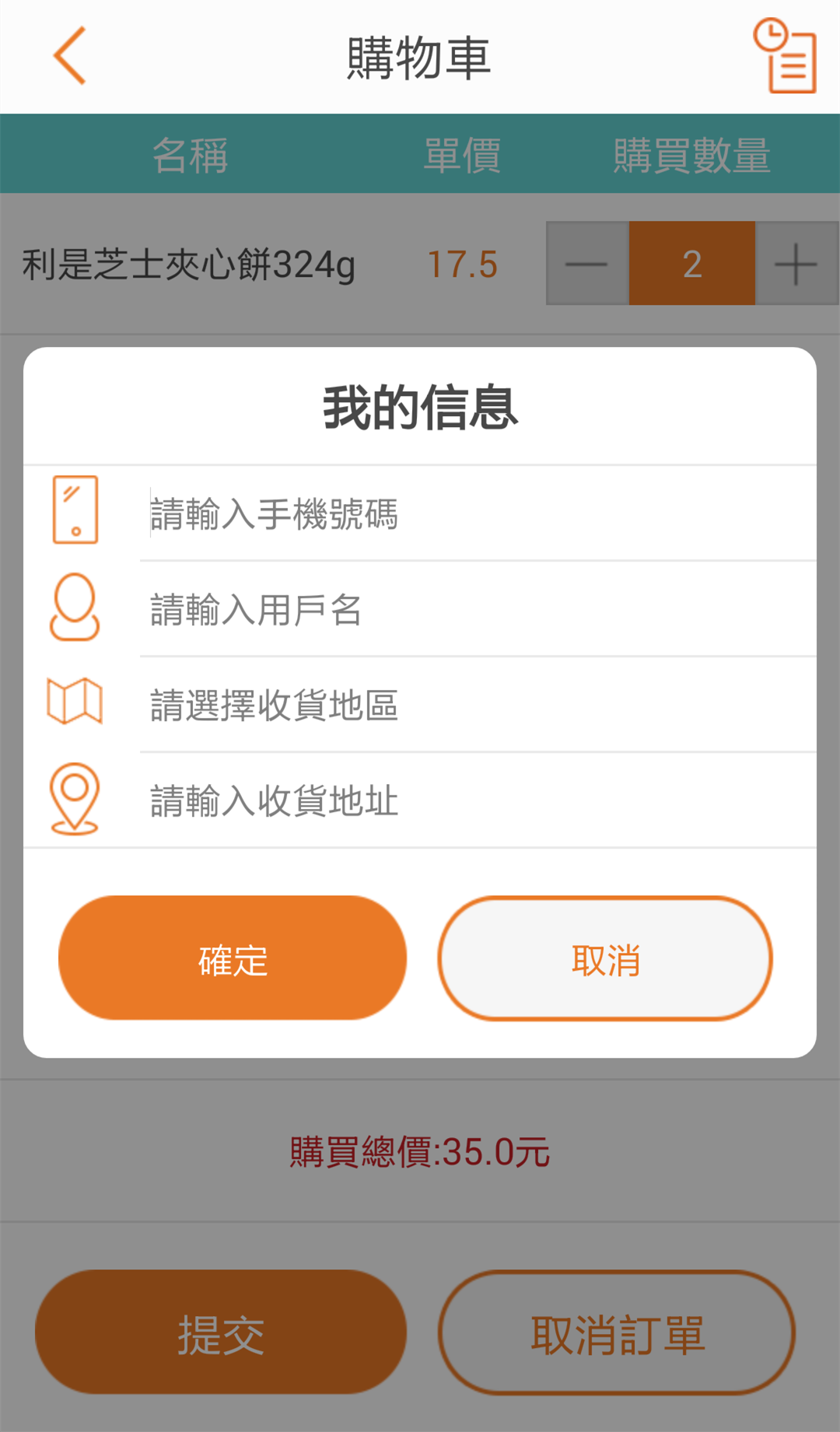Select the 名稱 column header
840x1432 pixels.
(191, 154)
